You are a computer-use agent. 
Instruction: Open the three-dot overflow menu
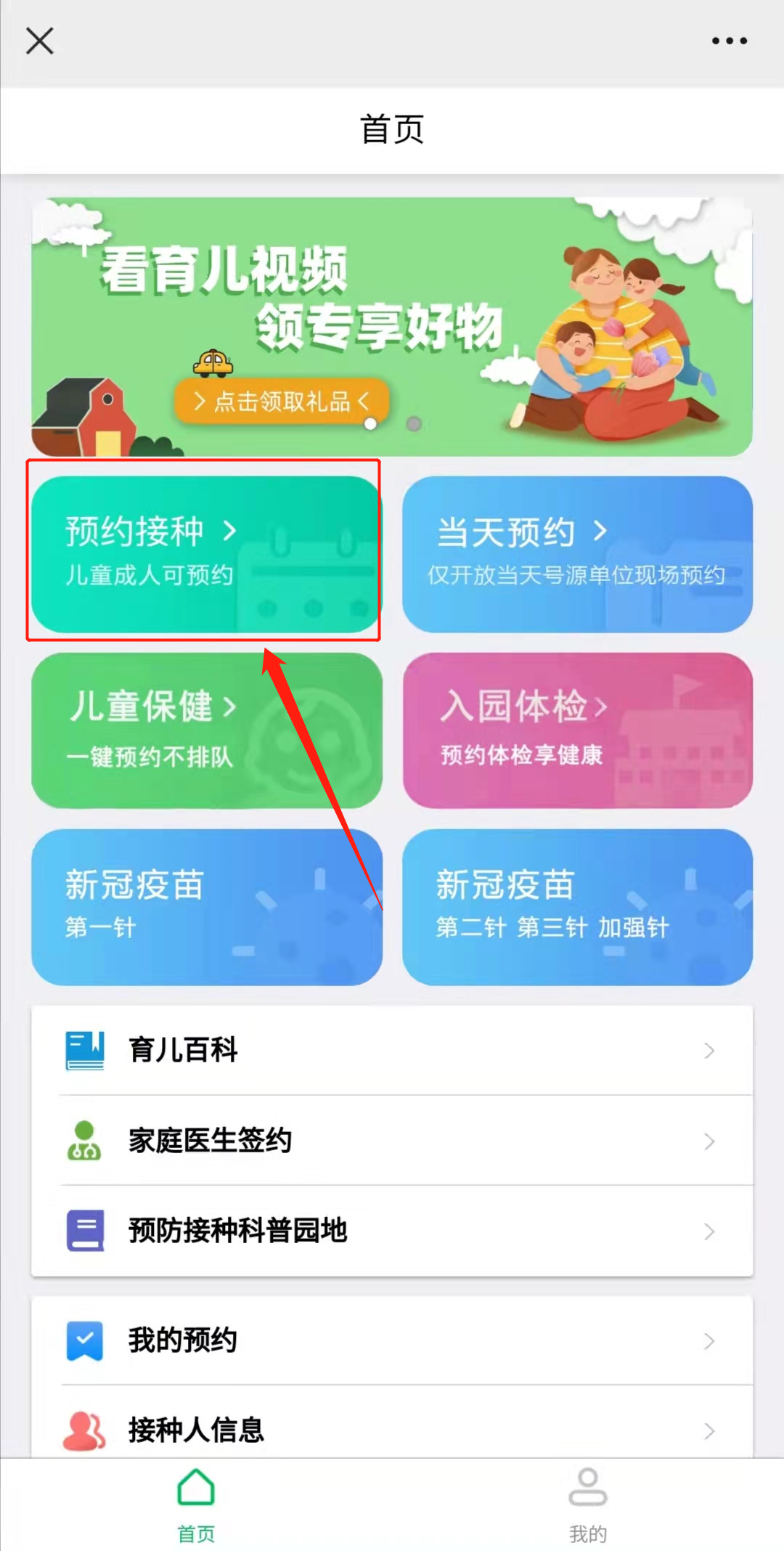[729, 41]
